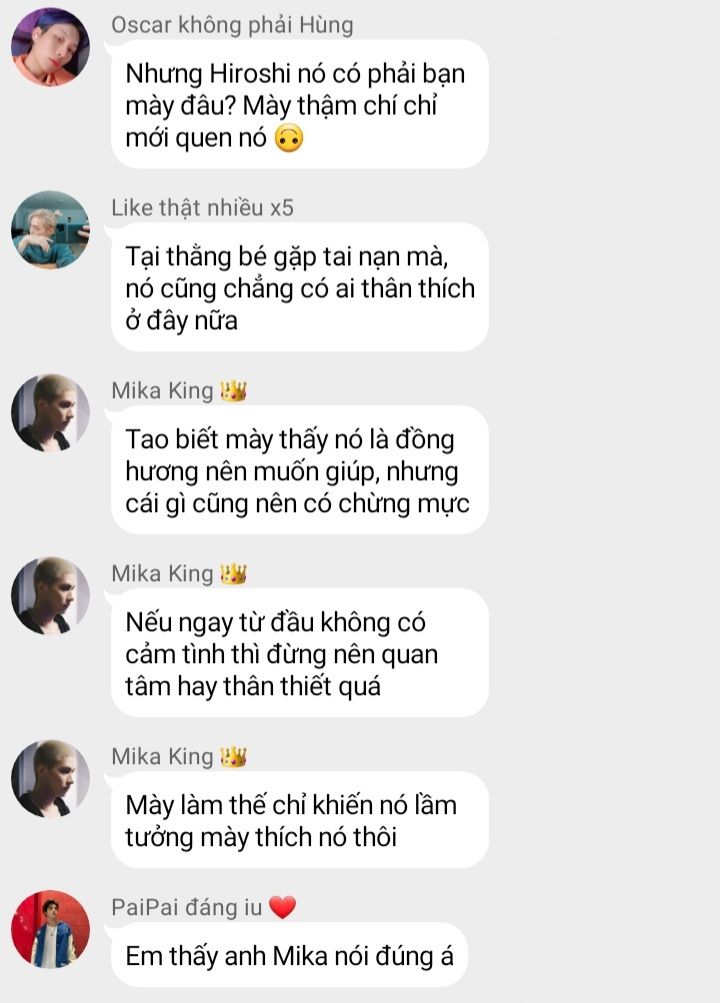Screen dimensions: 720x1003
Task: Tap the avatar of Like thật nhiều x5
Action: tap(51, 230)
